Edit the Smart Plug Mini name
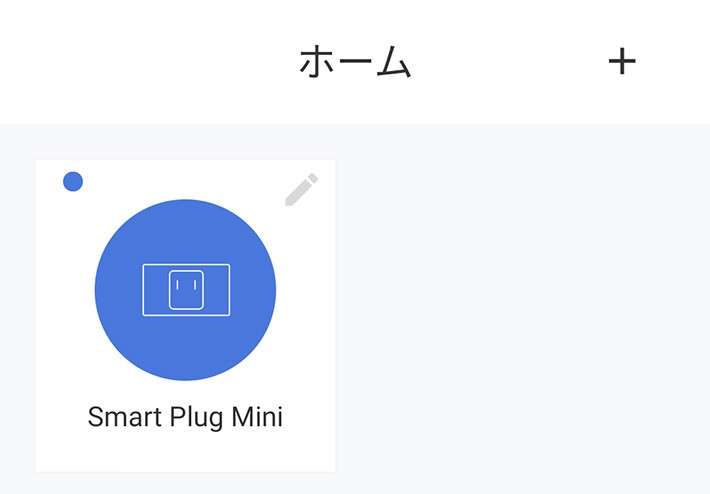The image size is (710, 494). pos(301,189)
